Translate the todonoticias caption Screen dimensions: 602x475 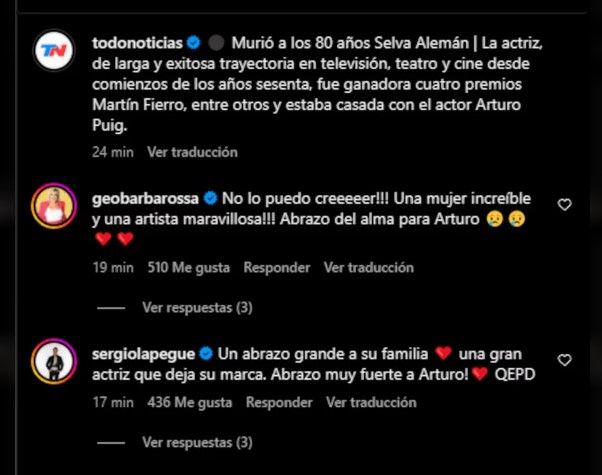pos(192,152)
